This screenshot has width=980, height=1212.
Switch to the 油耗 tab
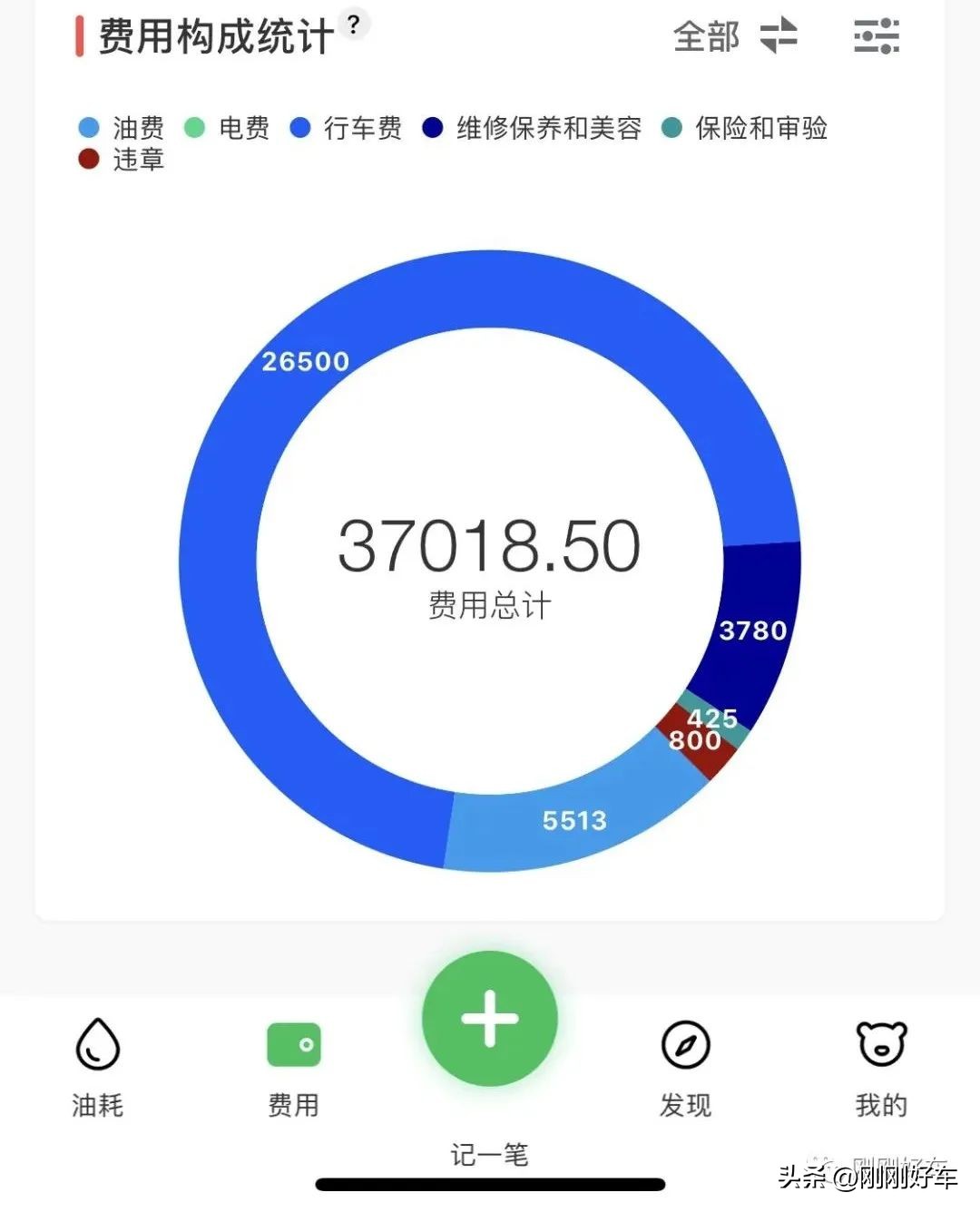point(96,1070)
